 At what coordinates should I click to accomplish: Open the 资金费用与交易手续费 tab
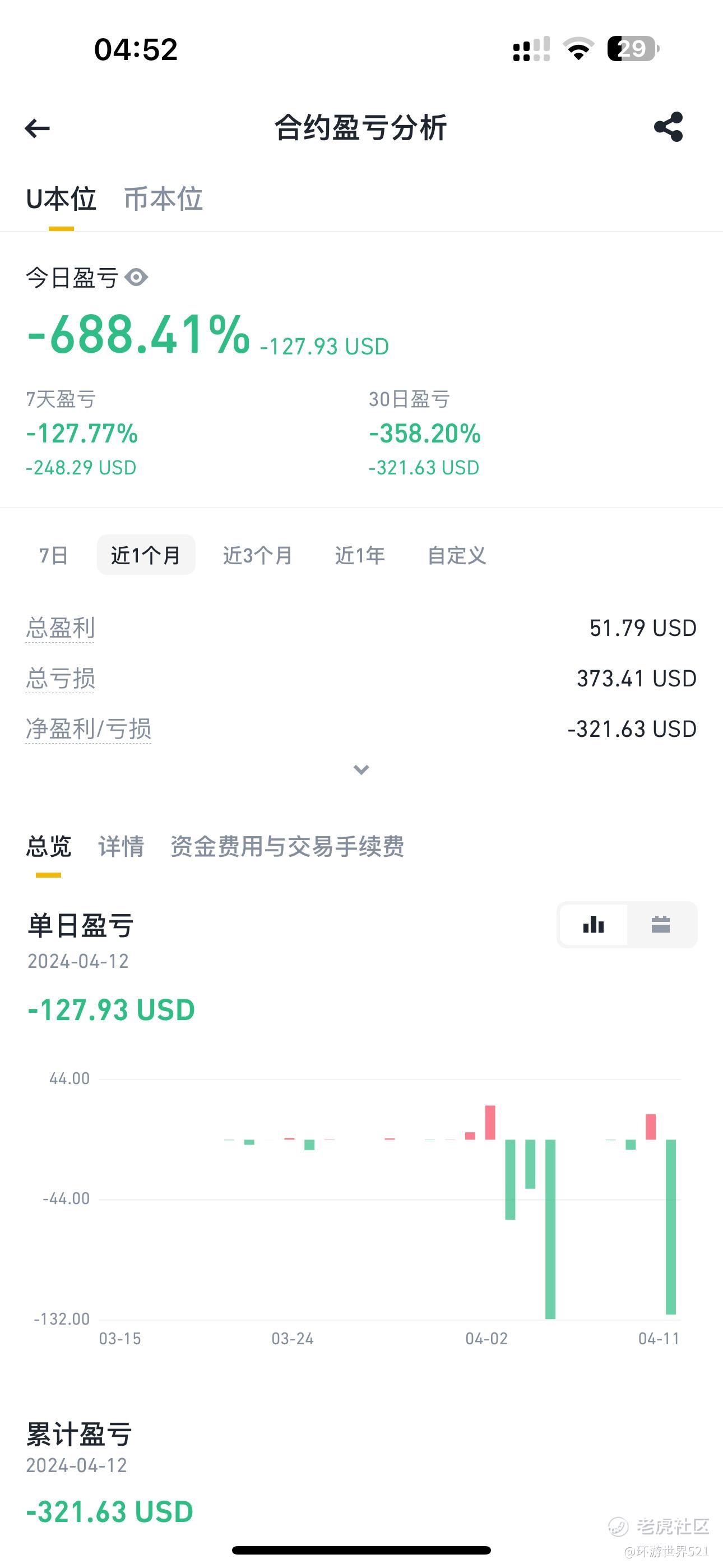point(288,847)
